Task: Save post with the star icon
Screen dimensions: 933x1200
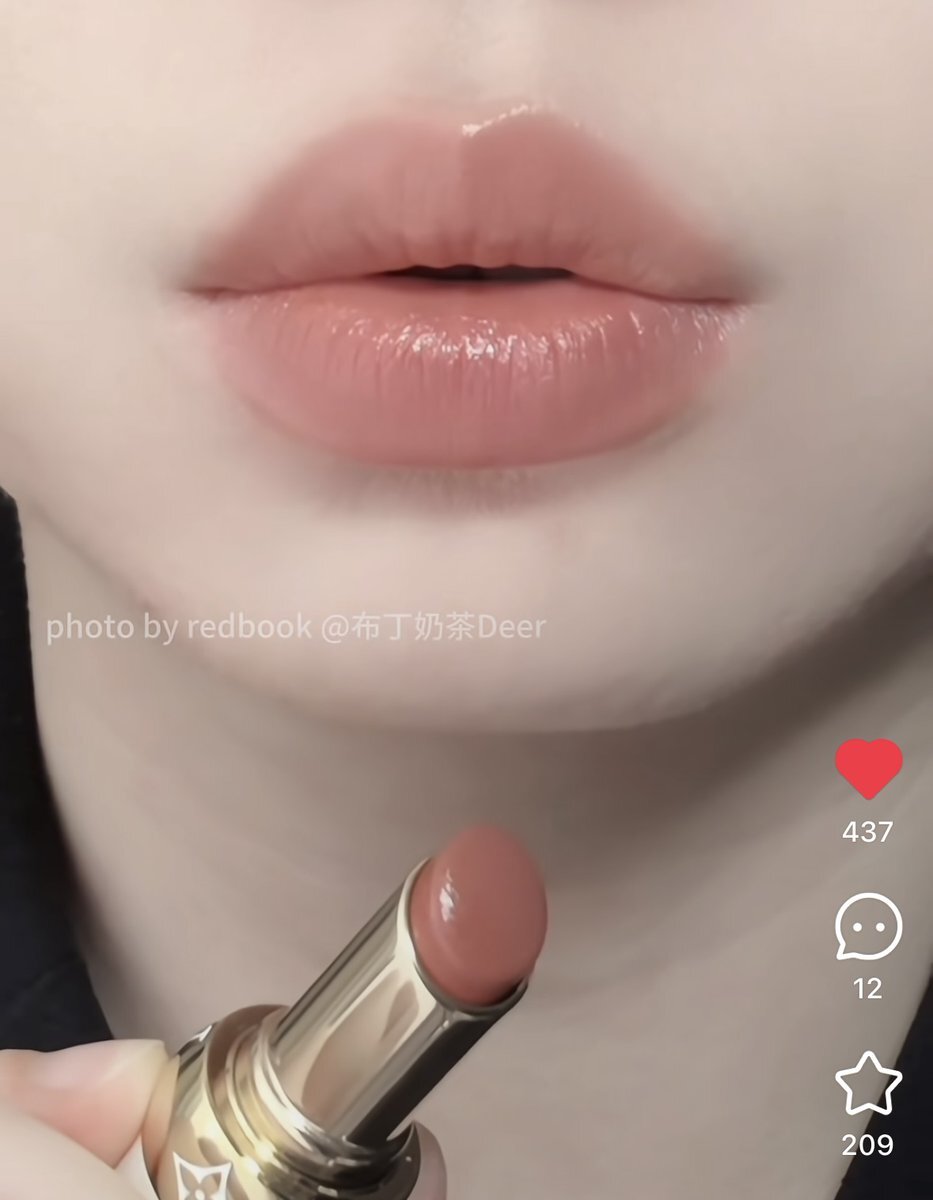Action: click(868, 1084)
